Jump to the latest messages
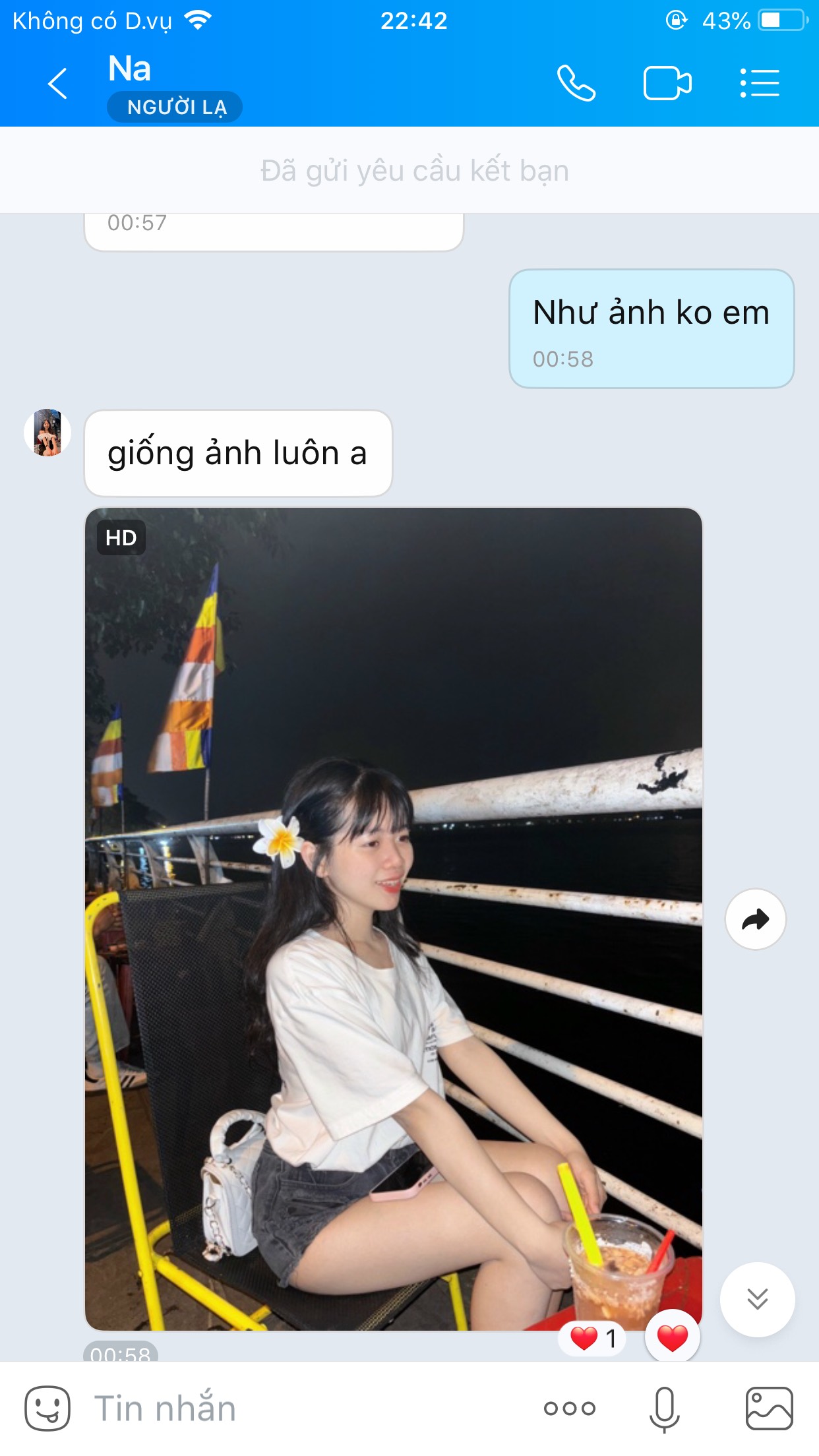 coord(757,1299)
